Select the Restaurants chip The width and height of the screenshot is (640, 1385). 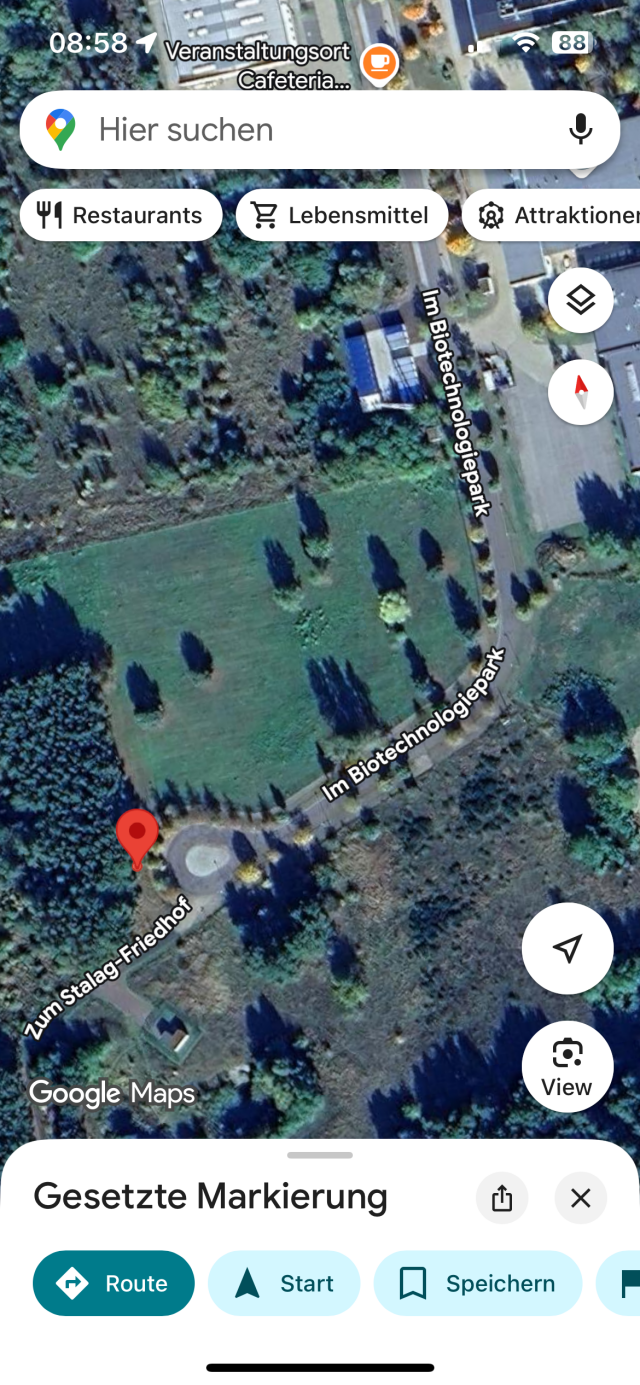tap(121, 215)
